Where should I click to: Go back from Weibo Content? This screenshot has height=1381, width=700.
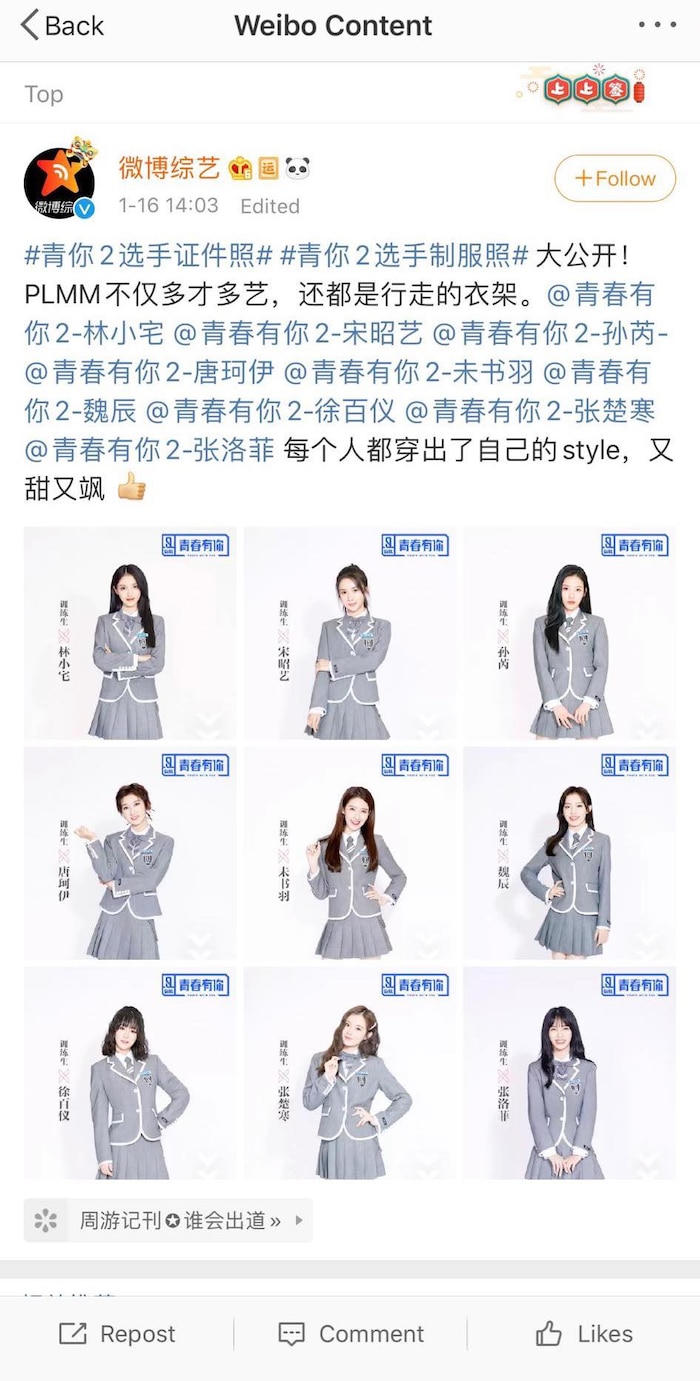click(62, 26)
